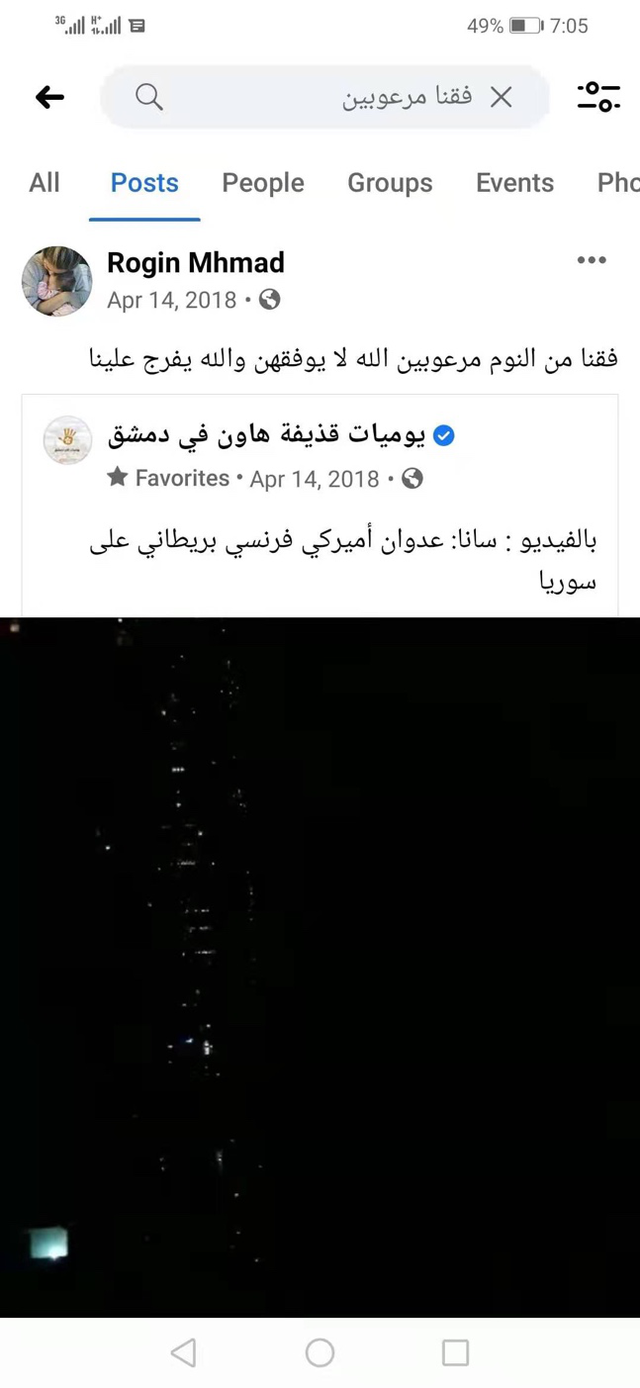This screenshot has height=1388, width=640.
Task: Open the shared page يوميات قذيفة هاون في دمشق
Action: coord(266,436)
